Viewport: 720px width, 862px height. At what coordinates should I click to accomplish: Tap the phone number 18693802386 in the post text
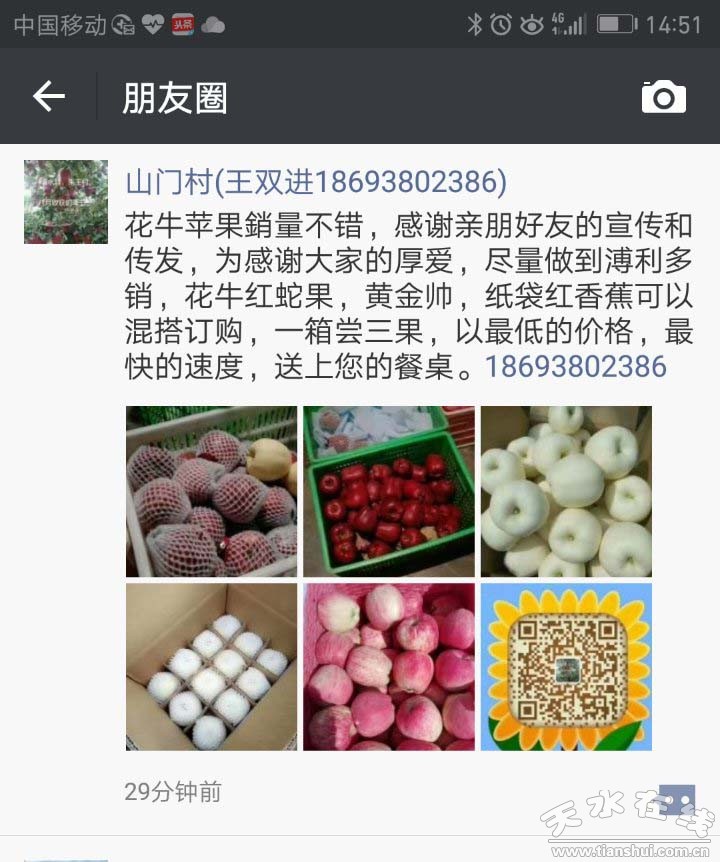(576, 367)
